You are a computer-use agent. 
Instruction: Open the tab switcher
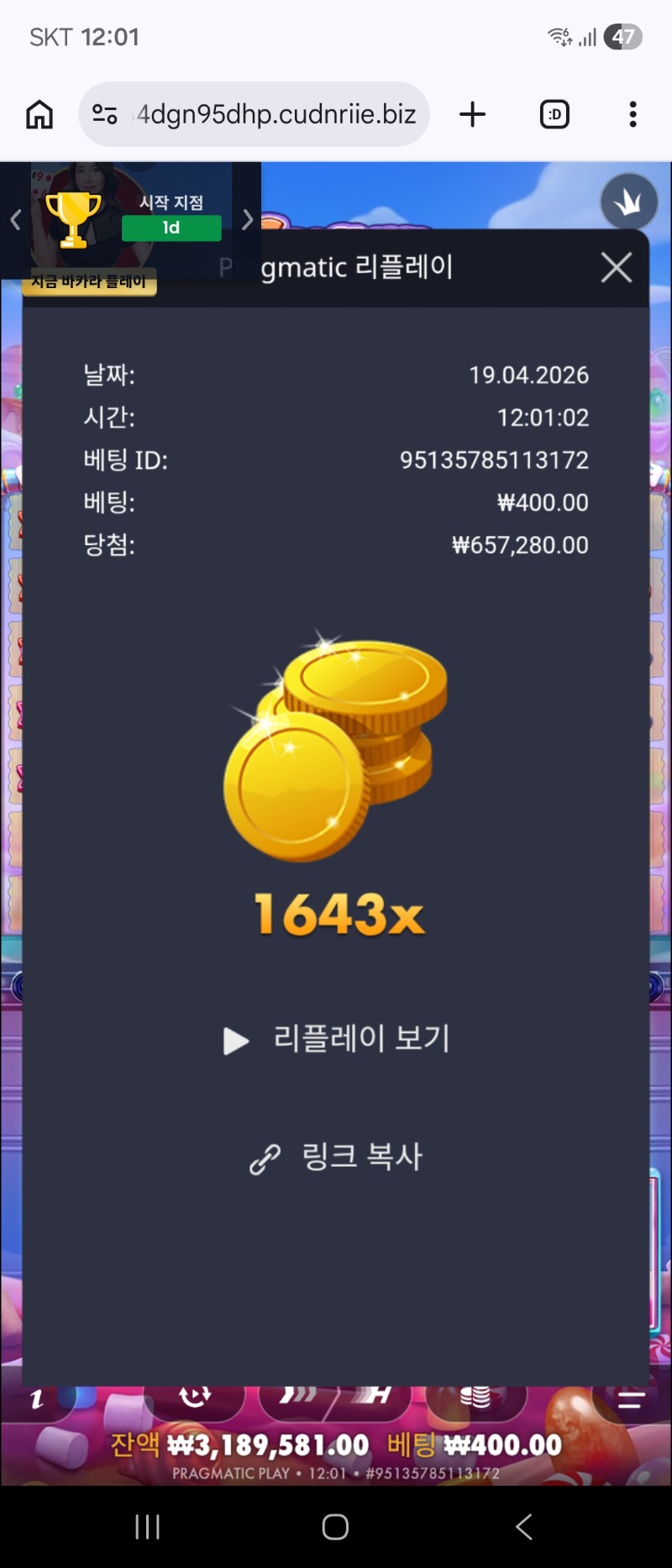click(554, 114)
